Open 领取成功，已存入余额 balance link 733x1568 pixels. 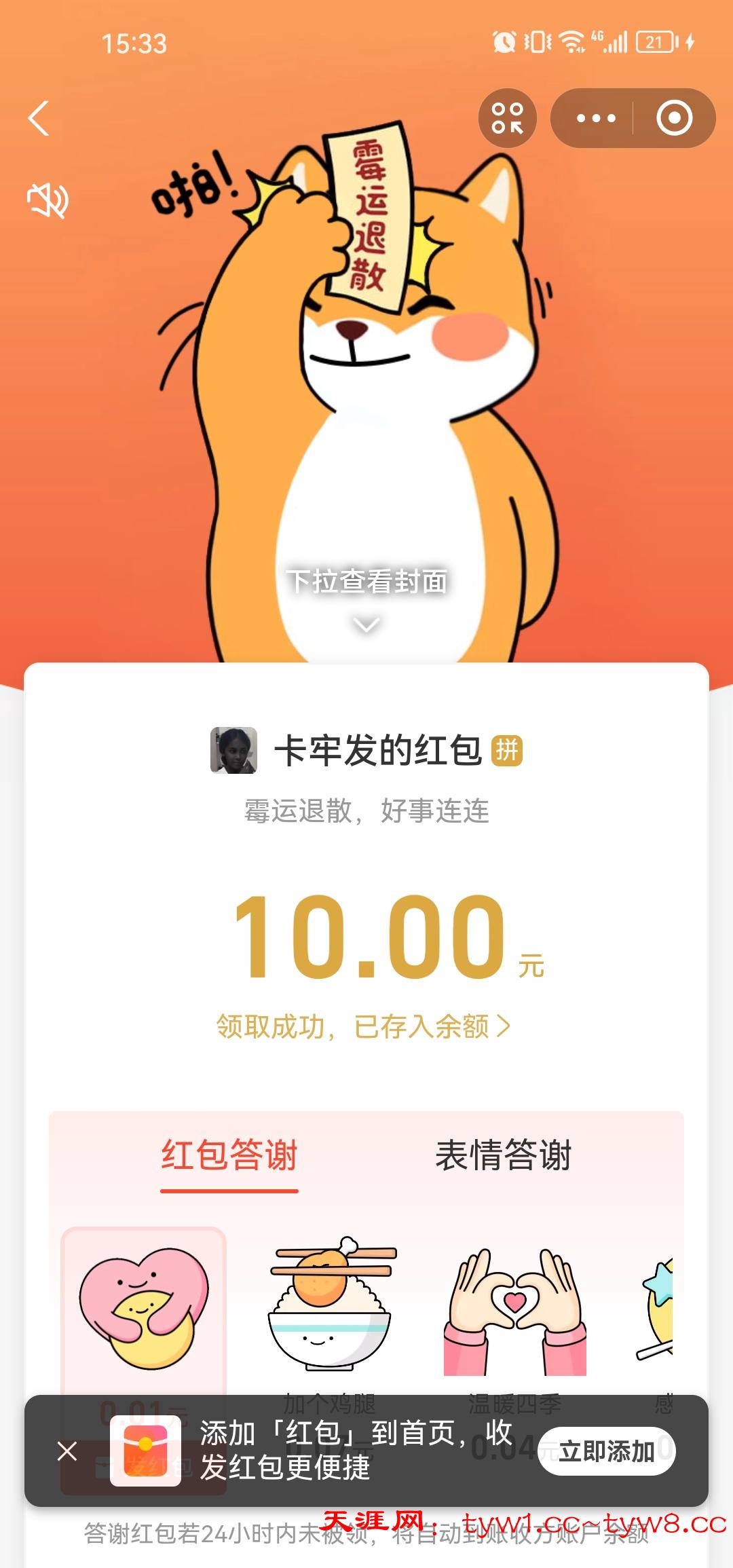364,1026
